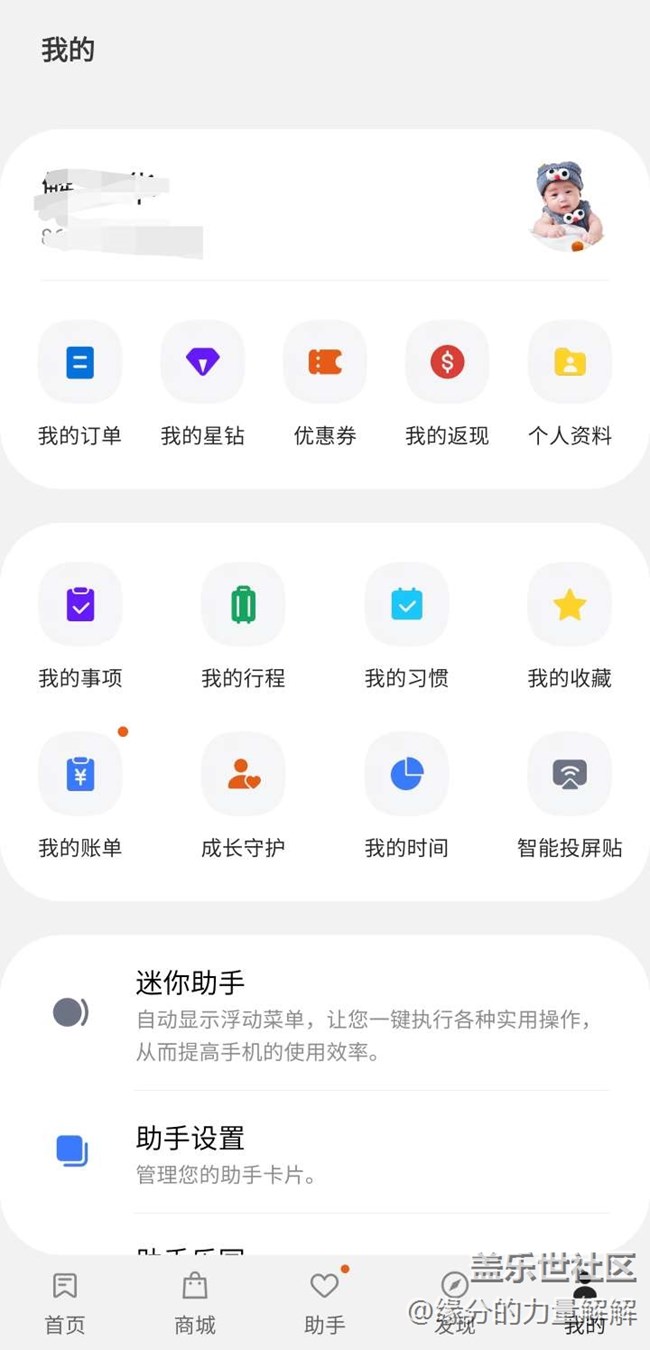650x1350 pixels.
Task: Switch to the 首页 tab
Action: (65, 1303)
